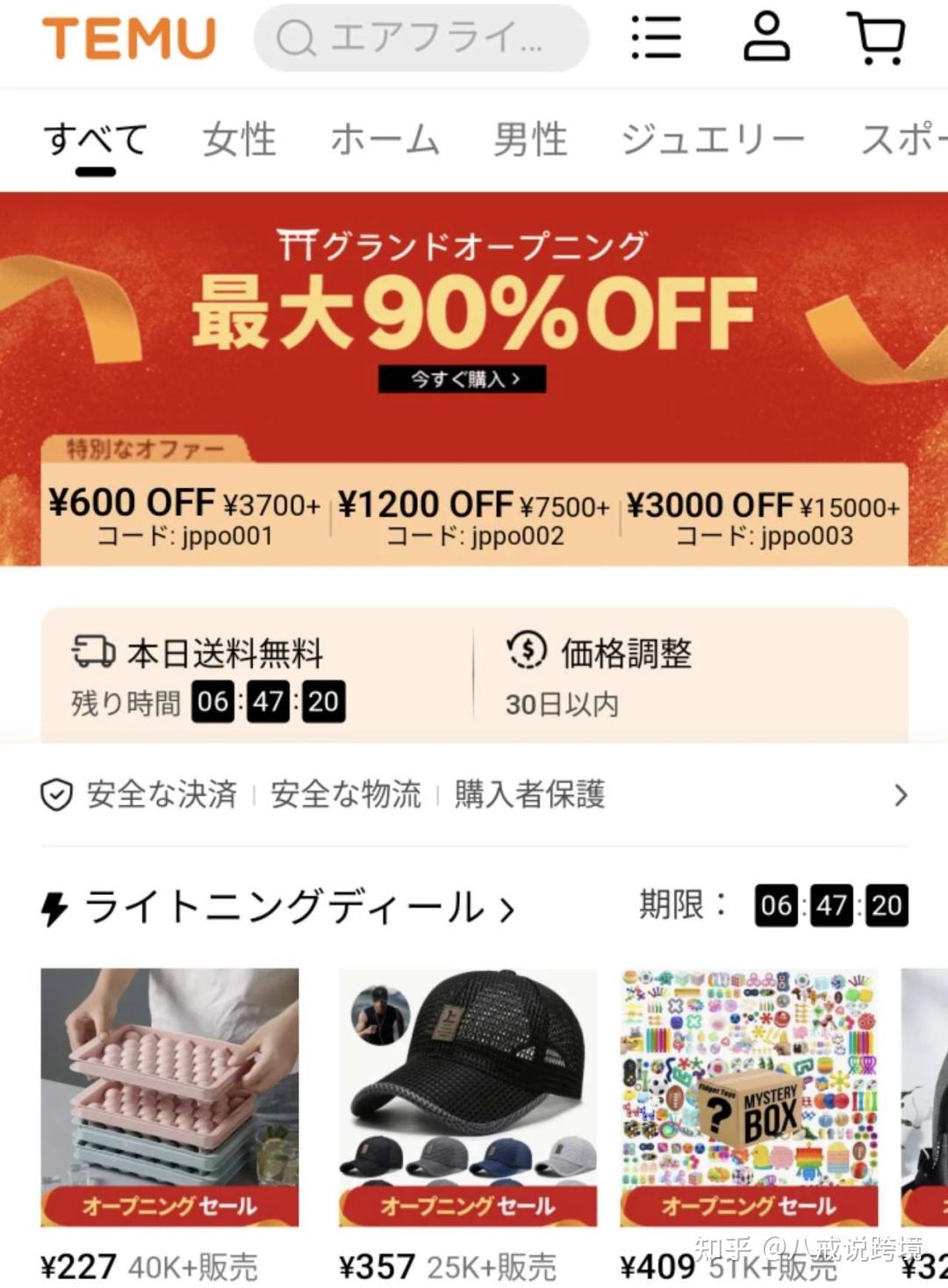Click the TEMU logo

click(128, 39)
